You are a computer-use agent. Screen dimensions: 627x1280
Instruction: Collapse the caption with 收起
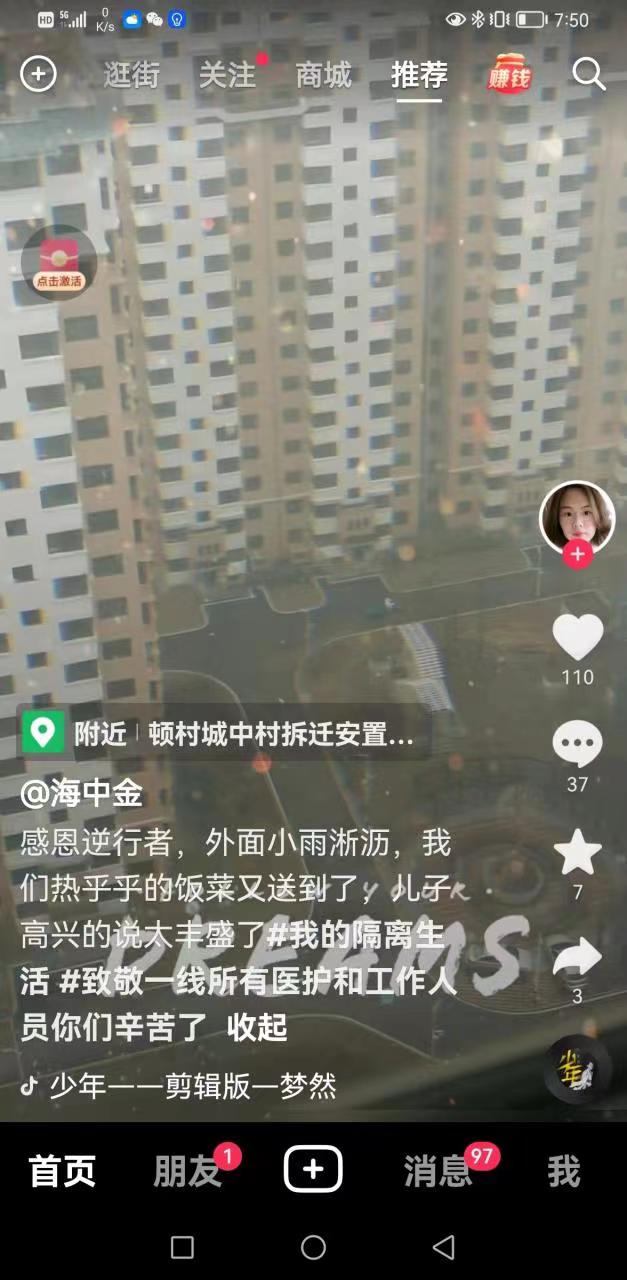click(x=257, y=1027)
